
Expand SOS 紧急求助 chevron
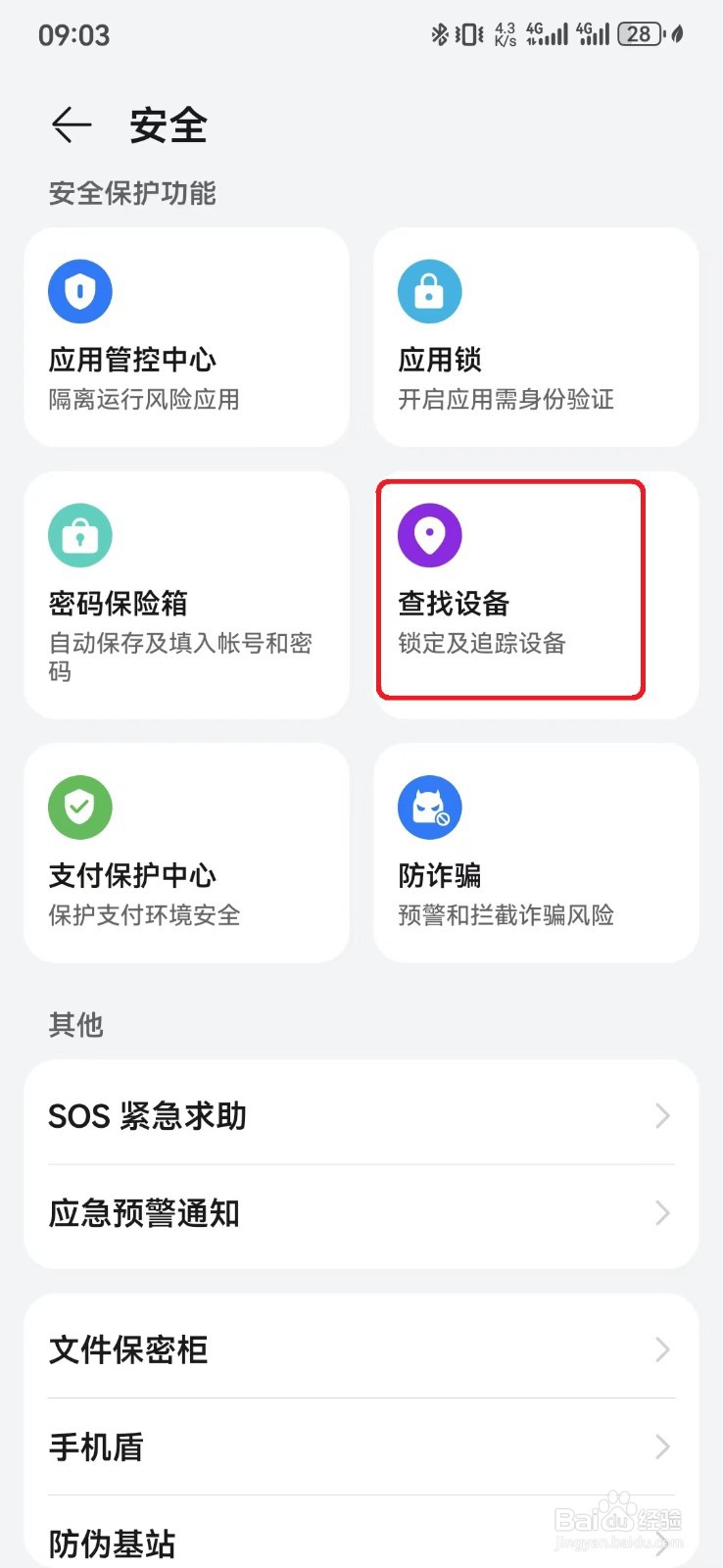click(x=662, y=1116)
